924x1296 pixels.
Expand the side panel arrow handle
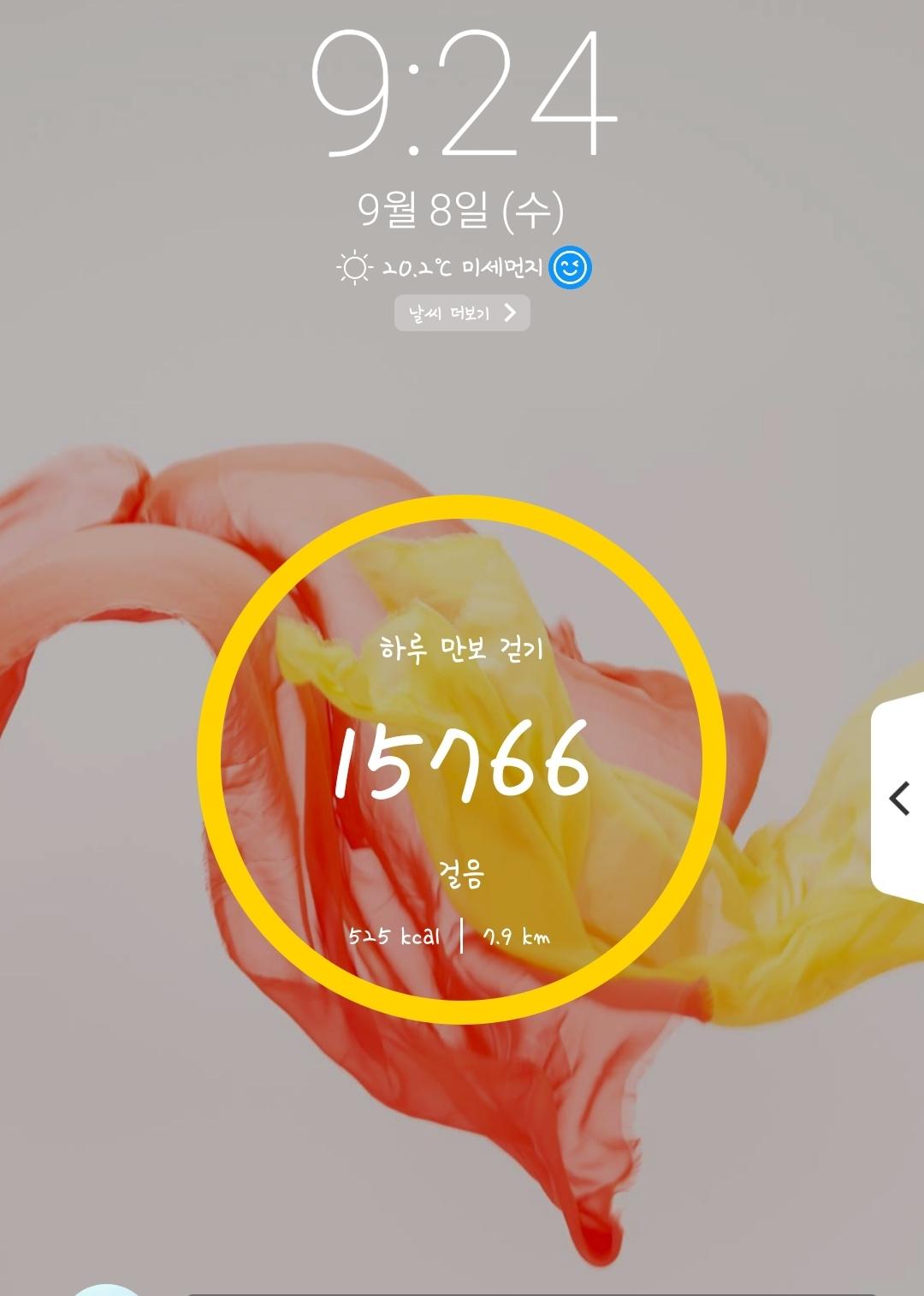click(x=899, y=798)
